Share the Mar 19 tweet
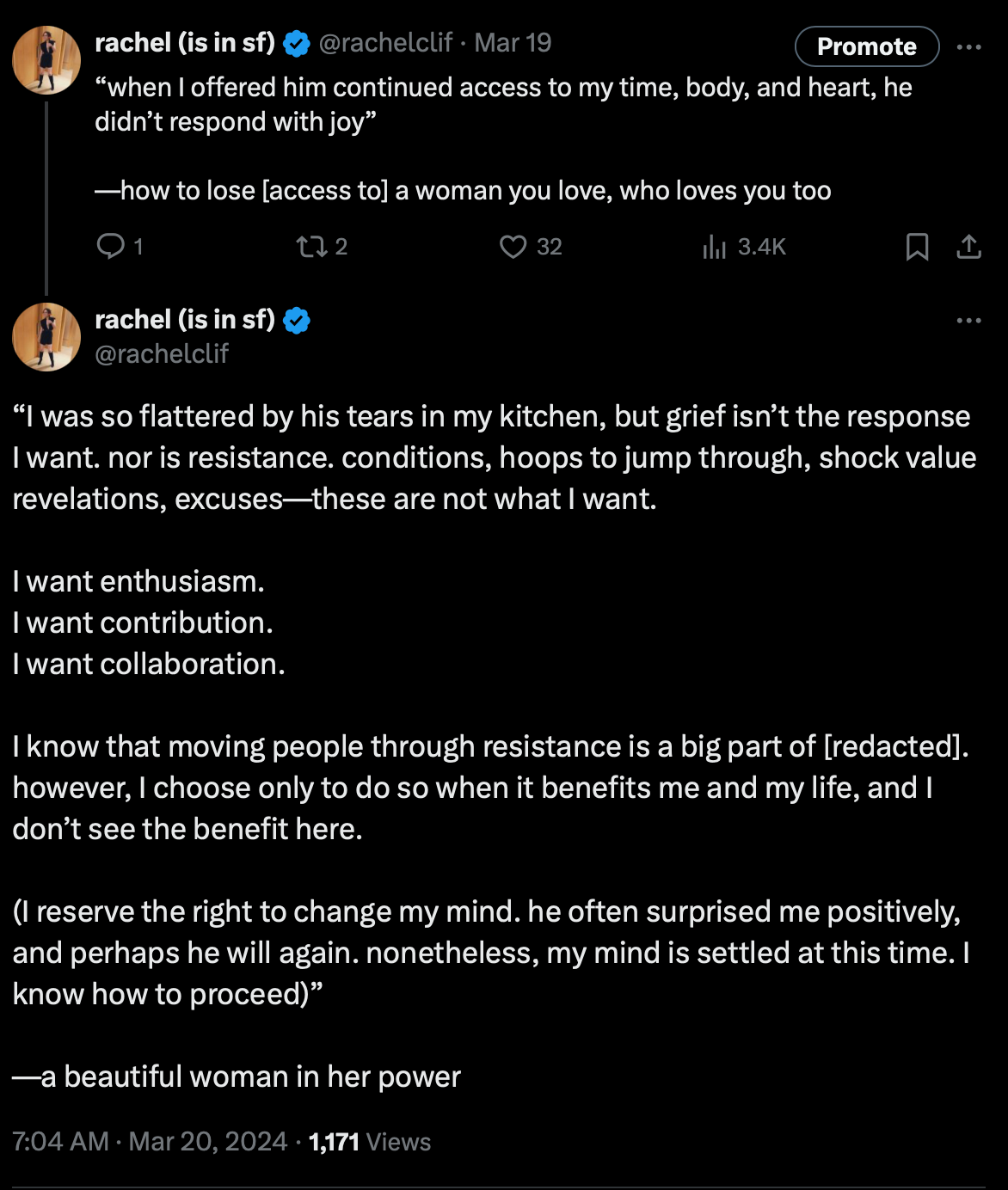The image size is (1008, 1190). pyautogui.click(x=969, y=247)
